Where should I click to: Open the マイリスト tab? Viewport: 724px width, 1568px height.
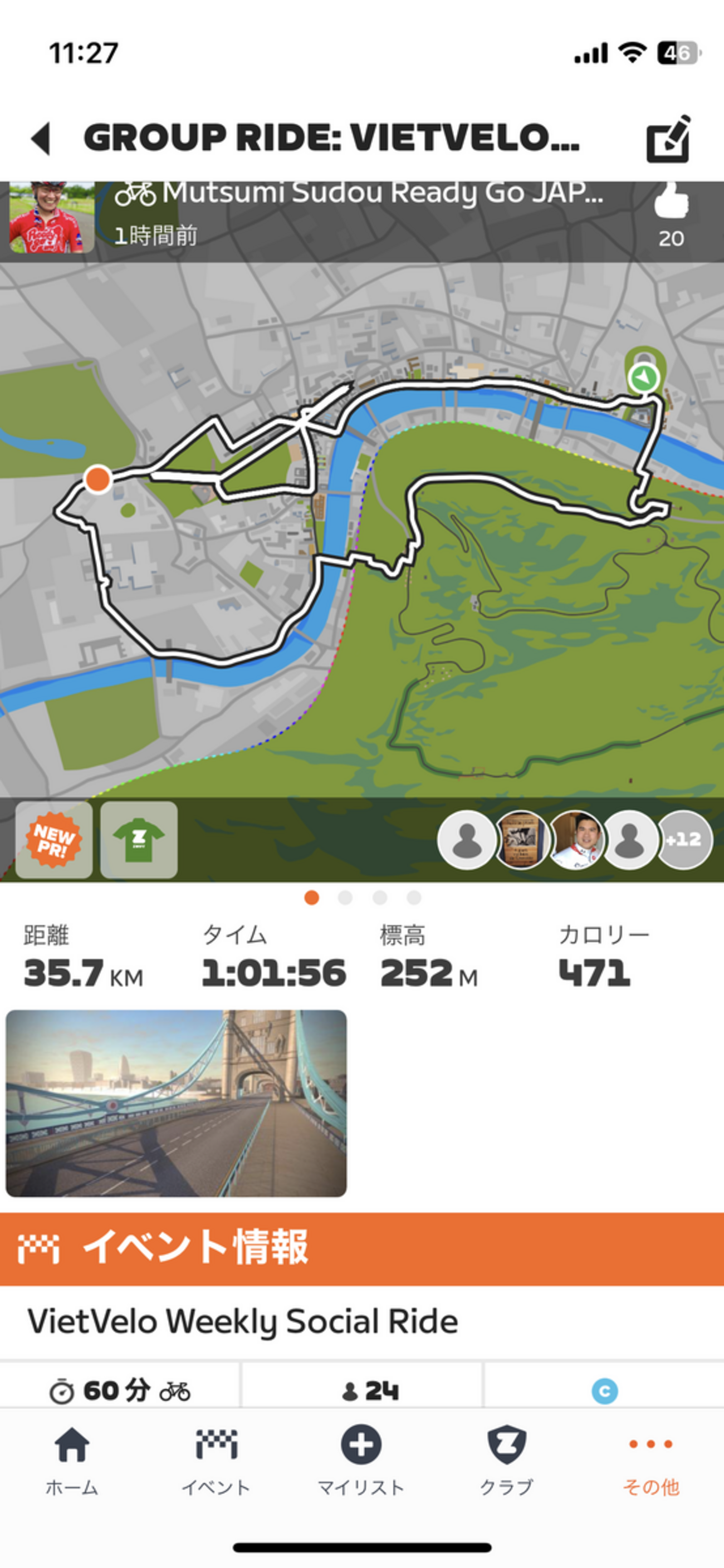pyautogui.click(x=361, y=1462)
